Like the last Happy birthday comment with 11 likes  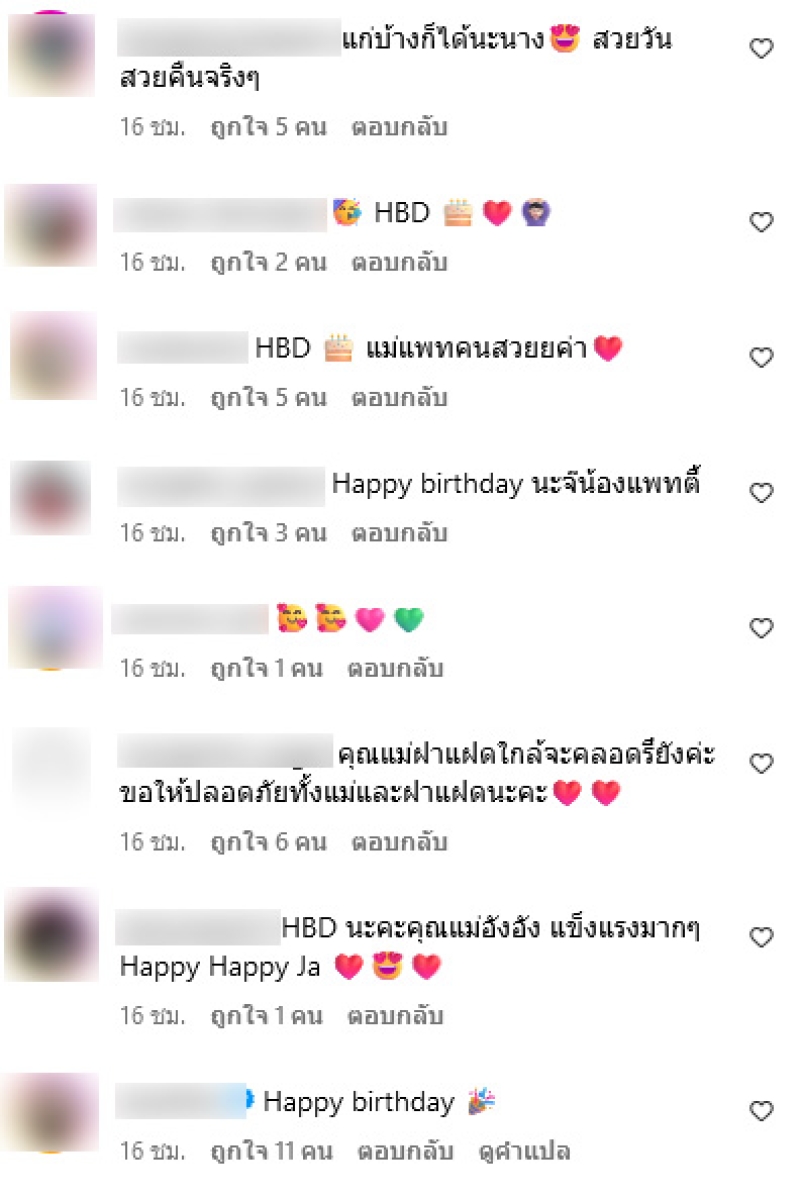(762, 1110)
